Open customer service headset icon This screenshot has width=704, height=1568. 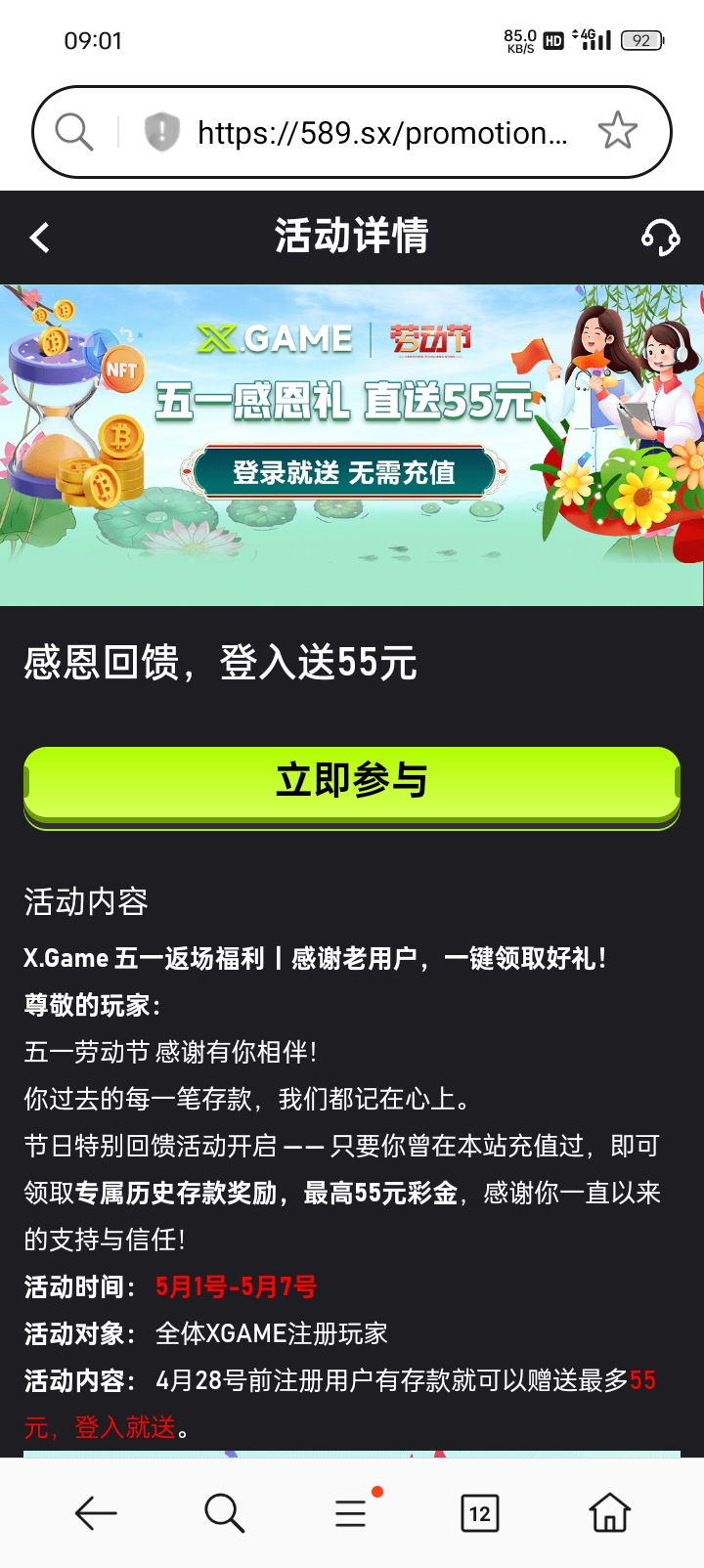(660, 238)
